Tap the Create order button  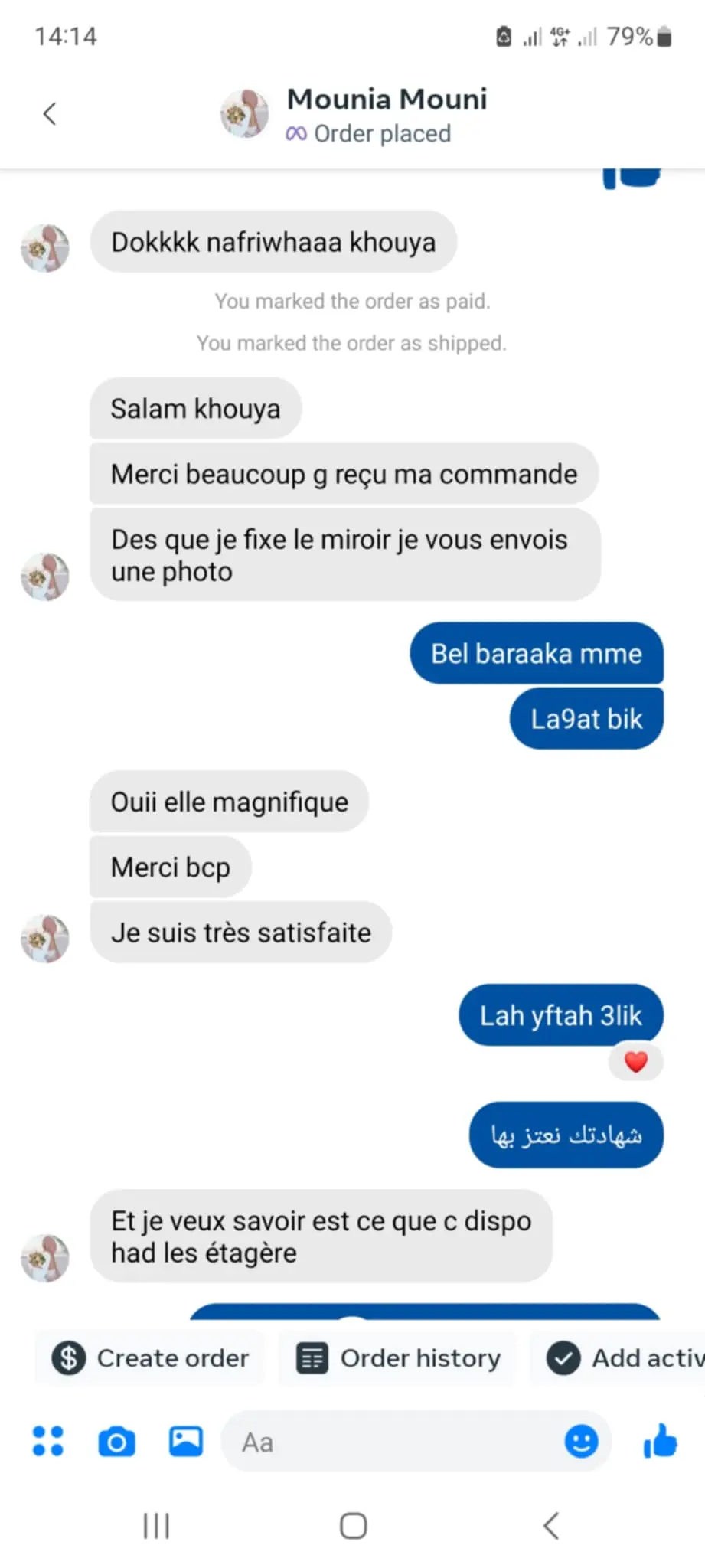pos(150,1358)
